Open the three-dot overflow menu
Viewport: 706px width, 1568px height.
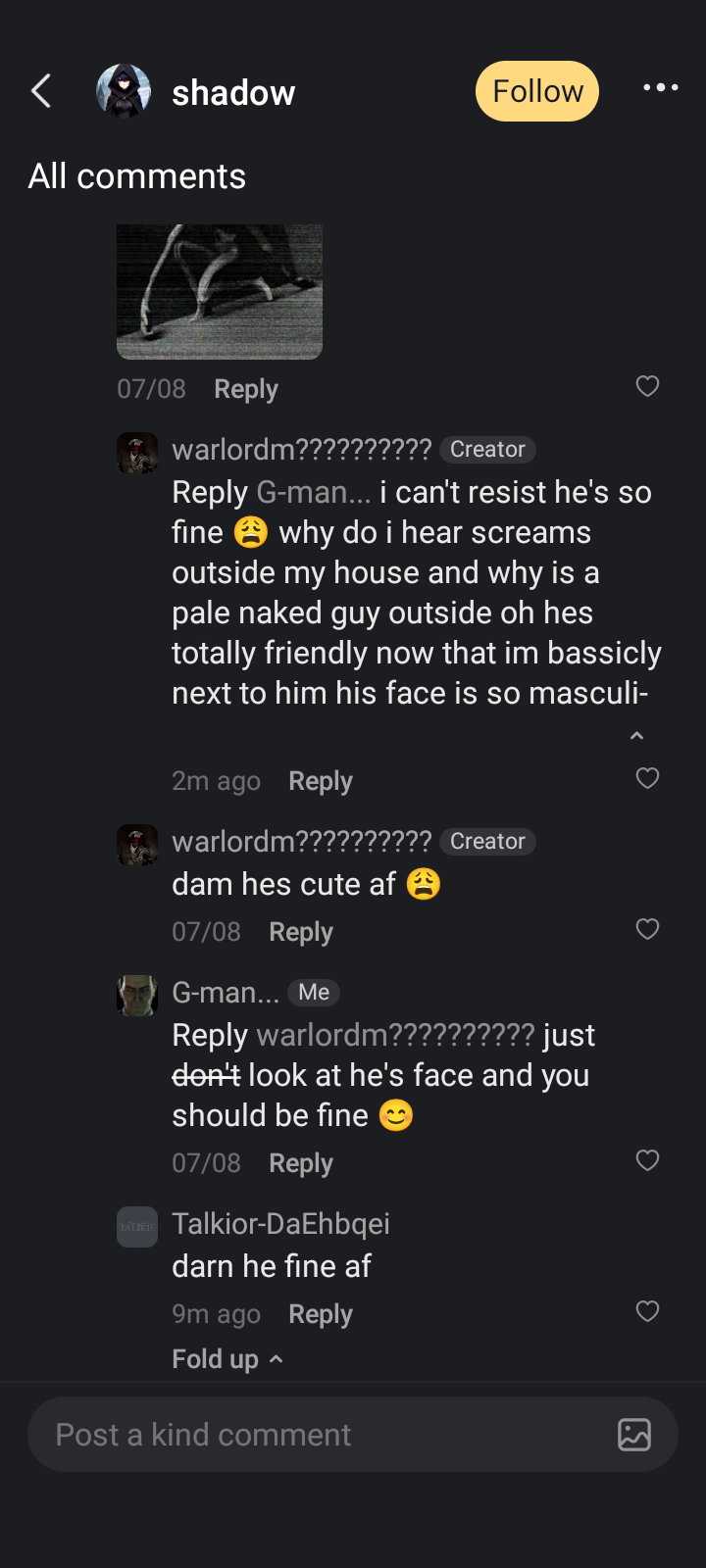[x=660, y=88]
